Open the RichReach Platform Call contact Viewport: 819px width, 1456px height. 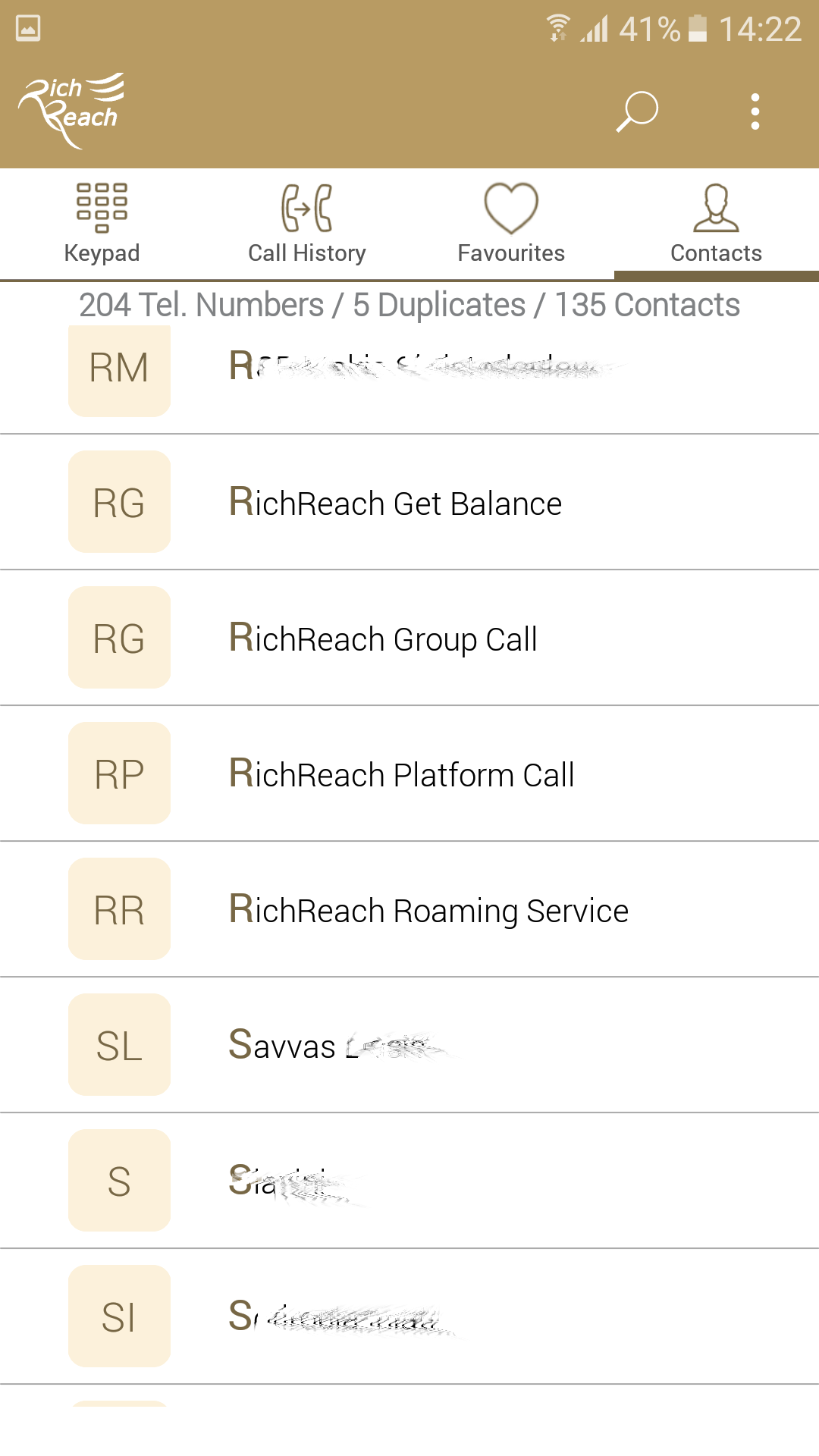click(x=409, y=773)
